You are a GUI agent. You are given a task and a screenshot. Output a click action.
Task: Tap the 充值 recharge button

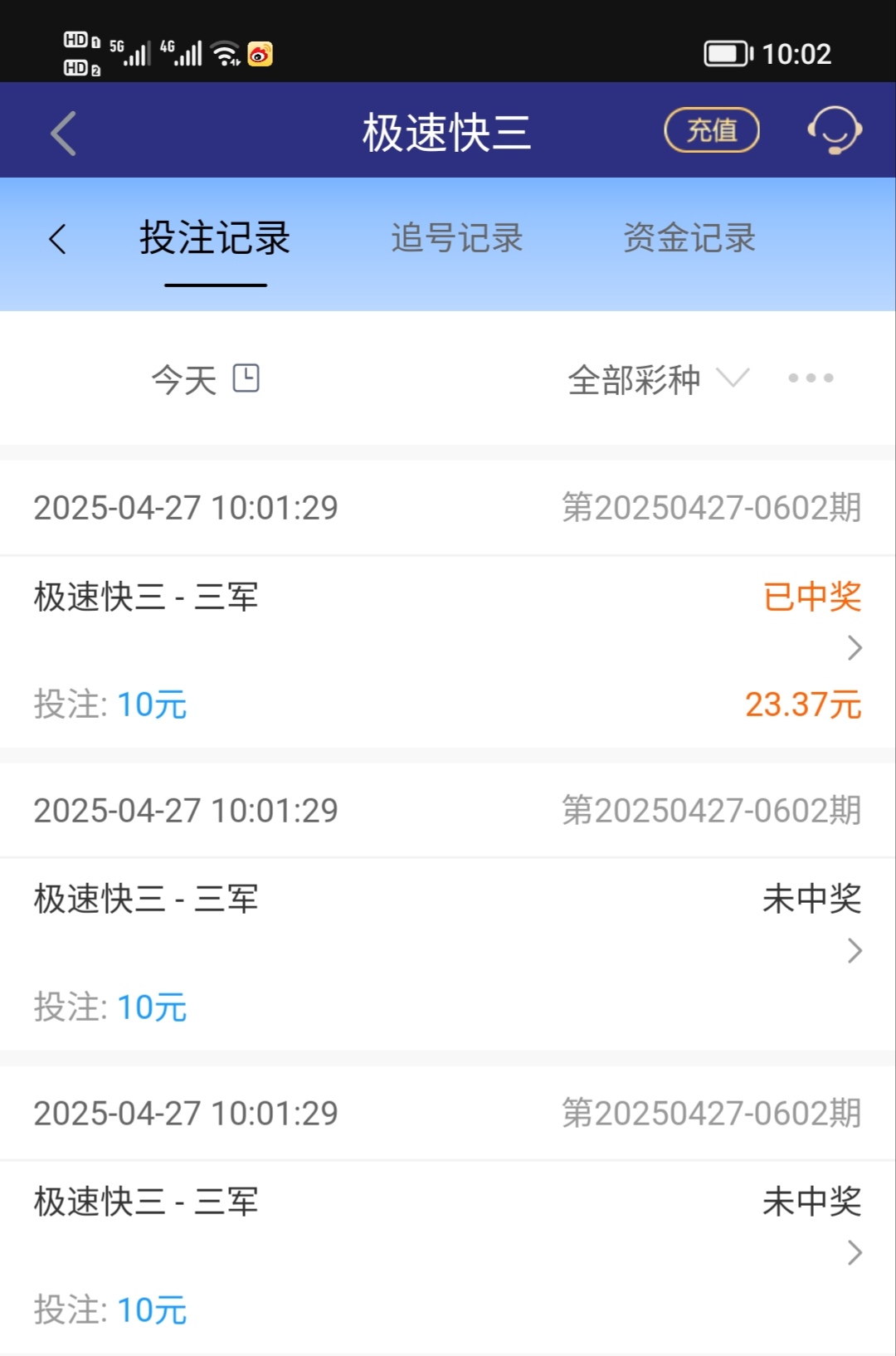(x=712, y=130)
